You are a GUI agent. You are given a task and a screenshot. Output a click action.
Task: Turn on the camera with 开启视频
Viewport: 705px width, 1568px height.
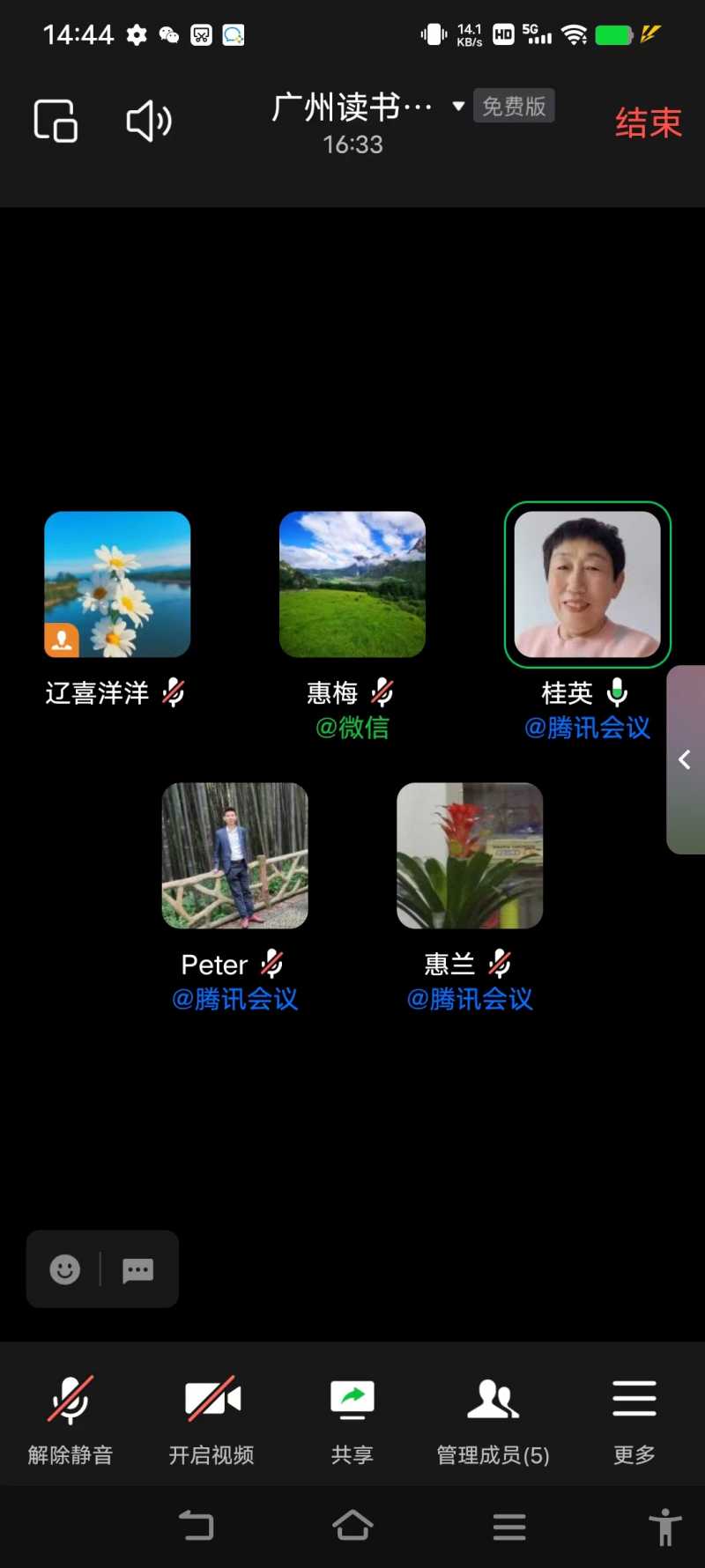tap(211, 1416)
